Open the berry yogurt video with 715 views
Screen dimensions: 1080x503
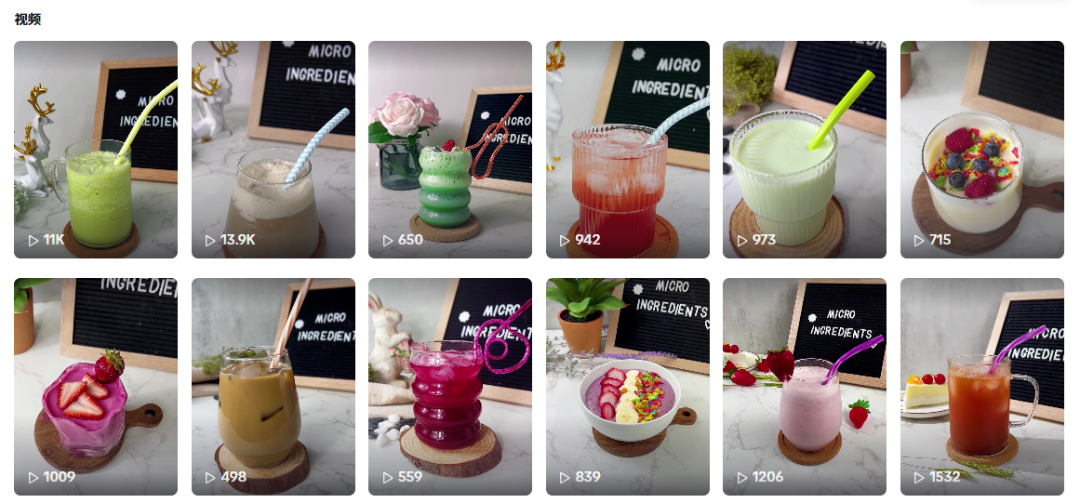(x=982, y=150)
